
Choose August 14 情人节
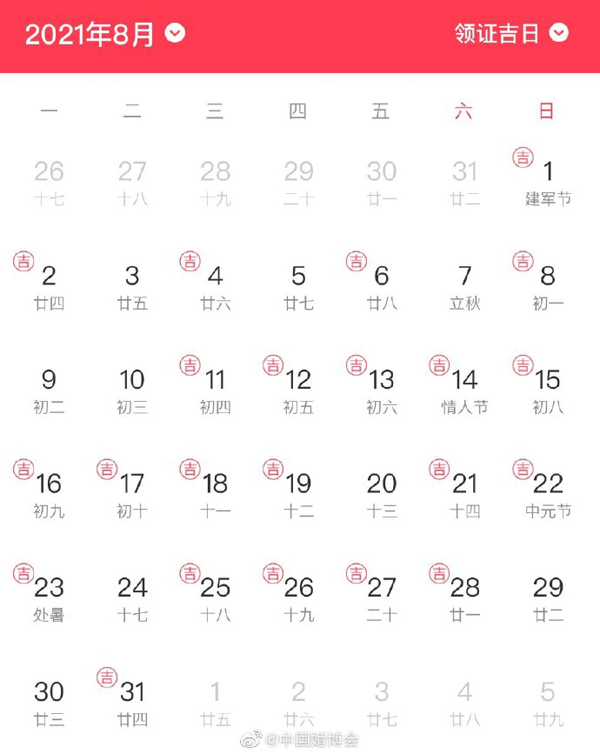[464, 389]
